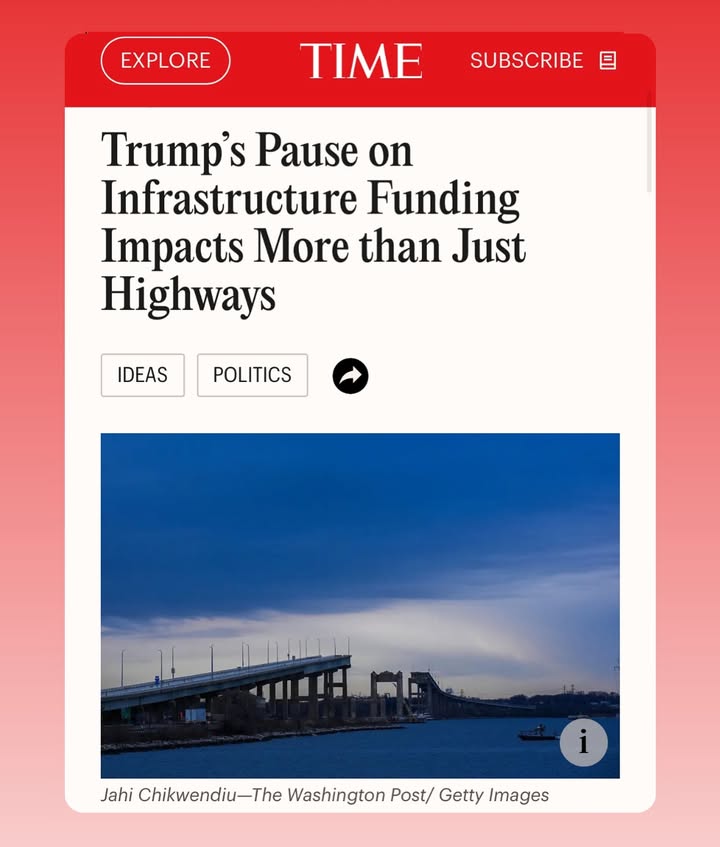Tap the Subscribe link
This screenshot has height=847, width=720.
pyautogui.click(x=541, y=60)
